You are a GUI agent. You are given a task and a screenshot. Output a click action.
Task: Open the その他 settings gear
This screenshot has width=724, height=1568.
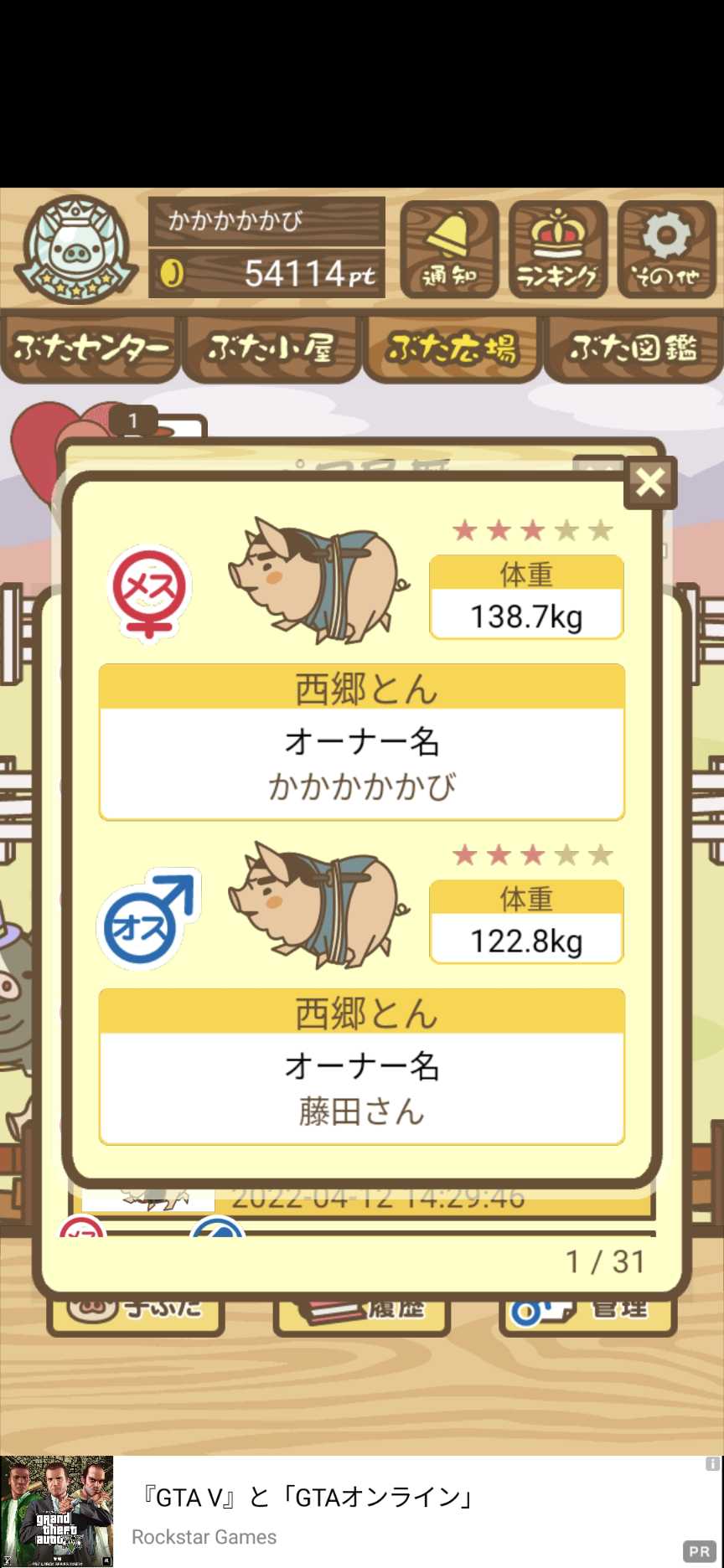point(667,250)
